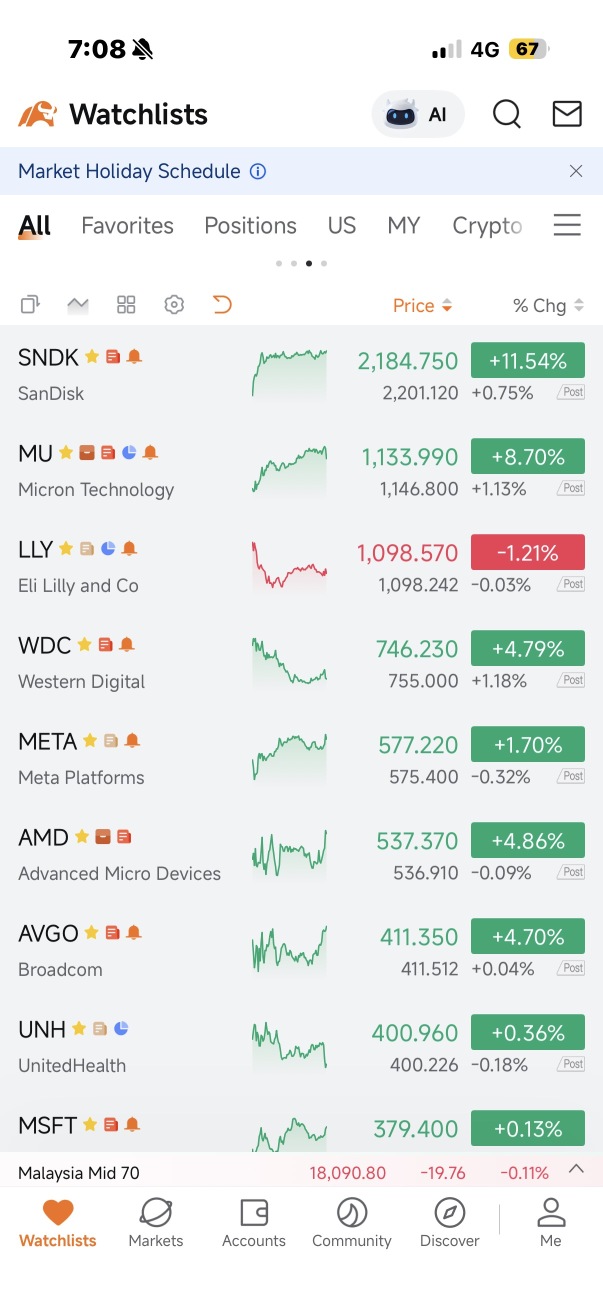
Task: Open the watchlist settings gear icon
Action: pos(174,305)
